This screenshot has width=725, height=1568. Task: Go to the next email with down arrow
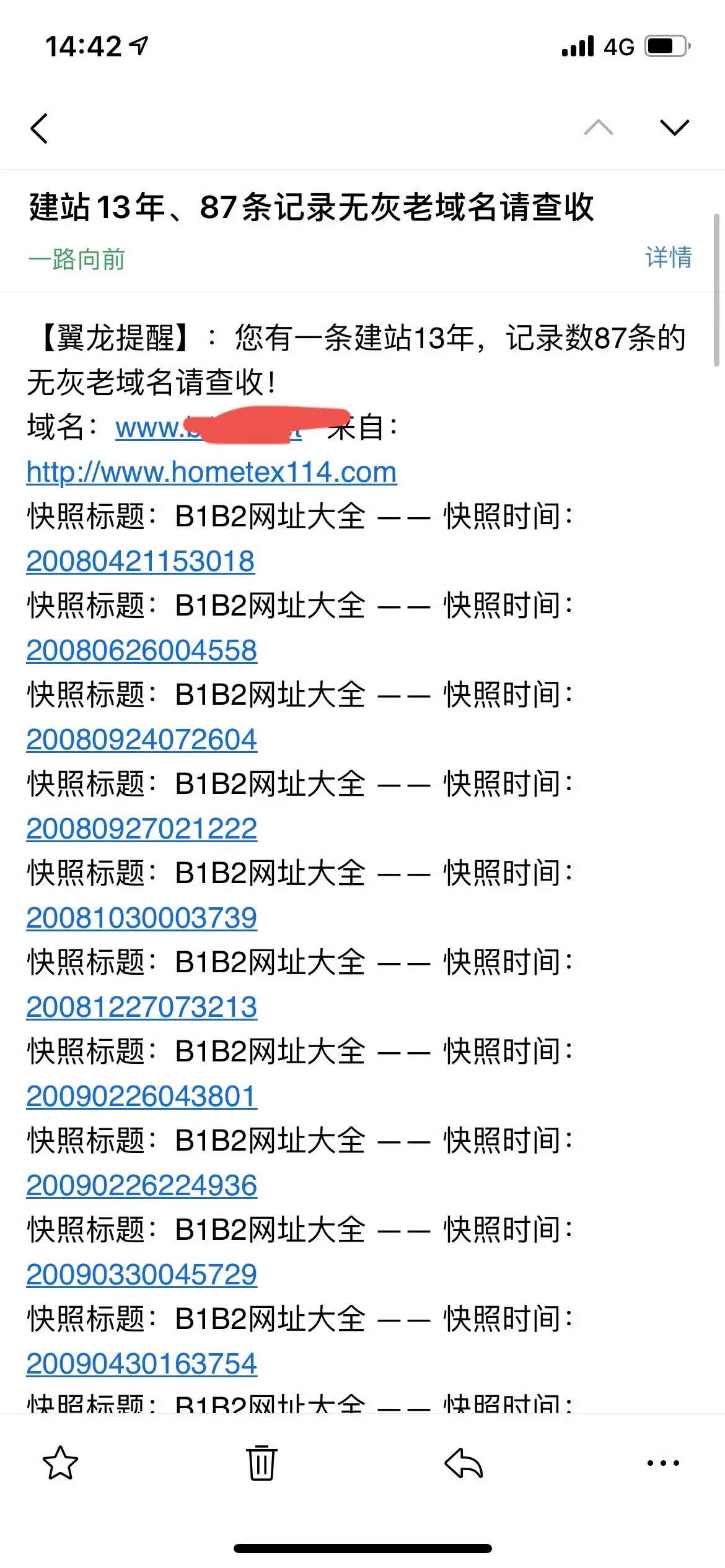pos(675,128)
